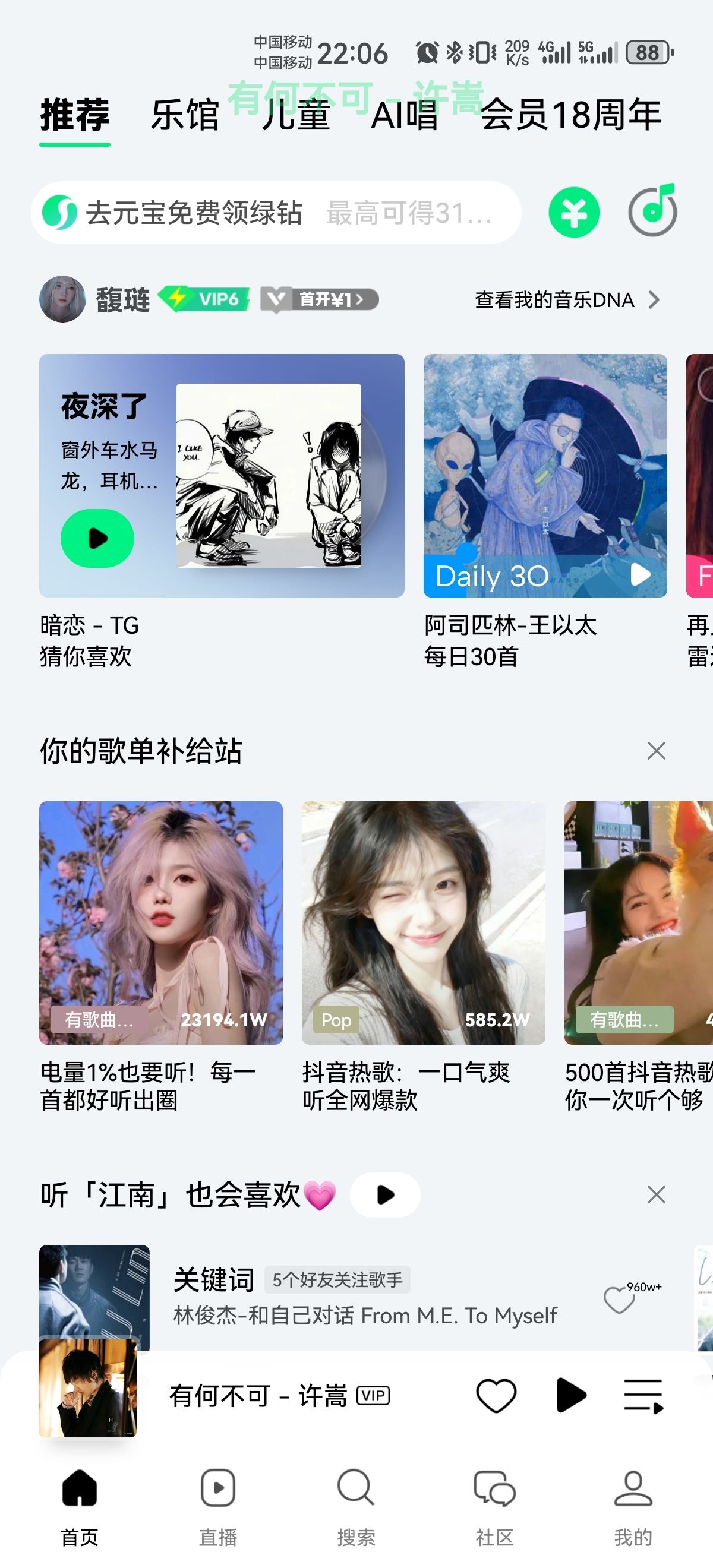
Task: Open playlist 电量1%也要听
Action: click(x=161, y=923)
